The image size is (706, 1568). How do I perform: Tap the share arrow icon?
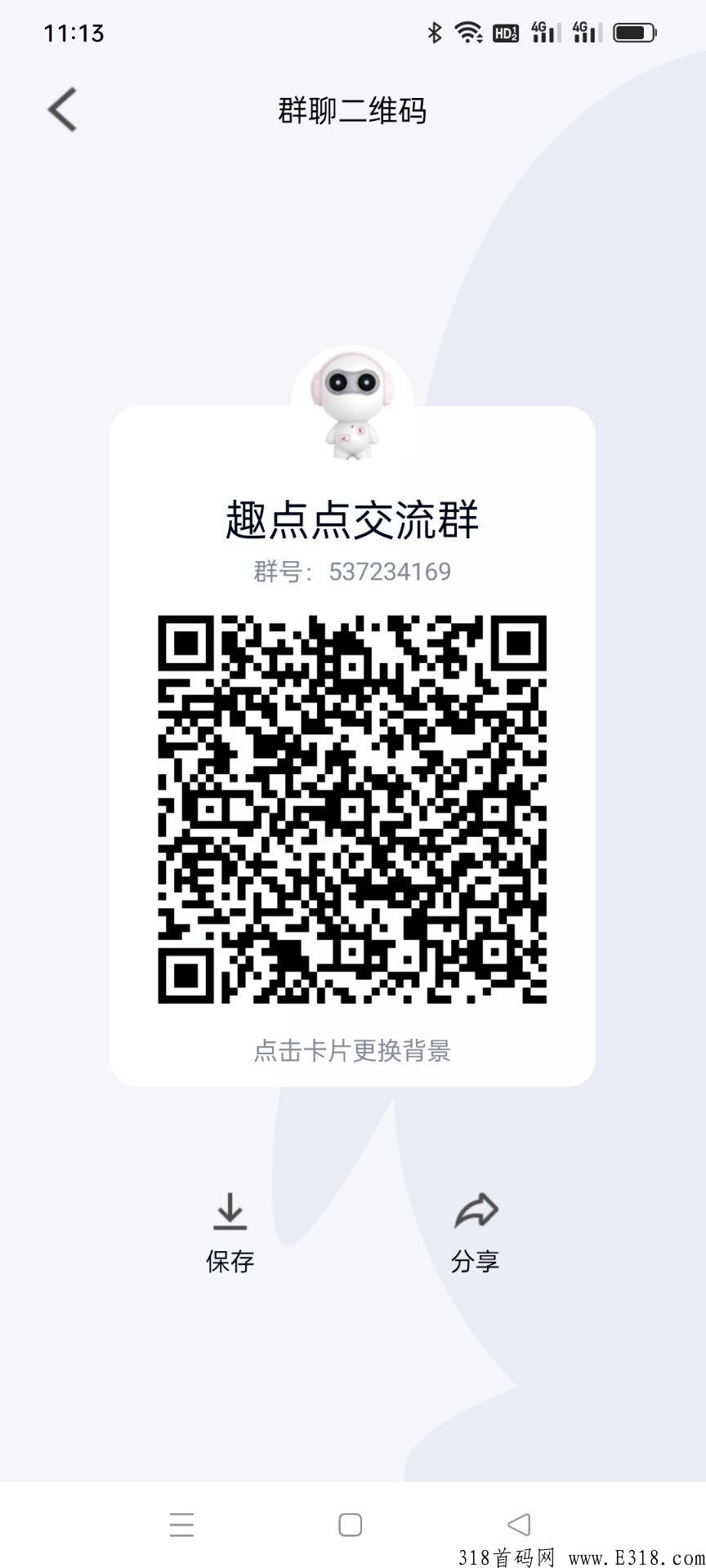coord(476,1212)
